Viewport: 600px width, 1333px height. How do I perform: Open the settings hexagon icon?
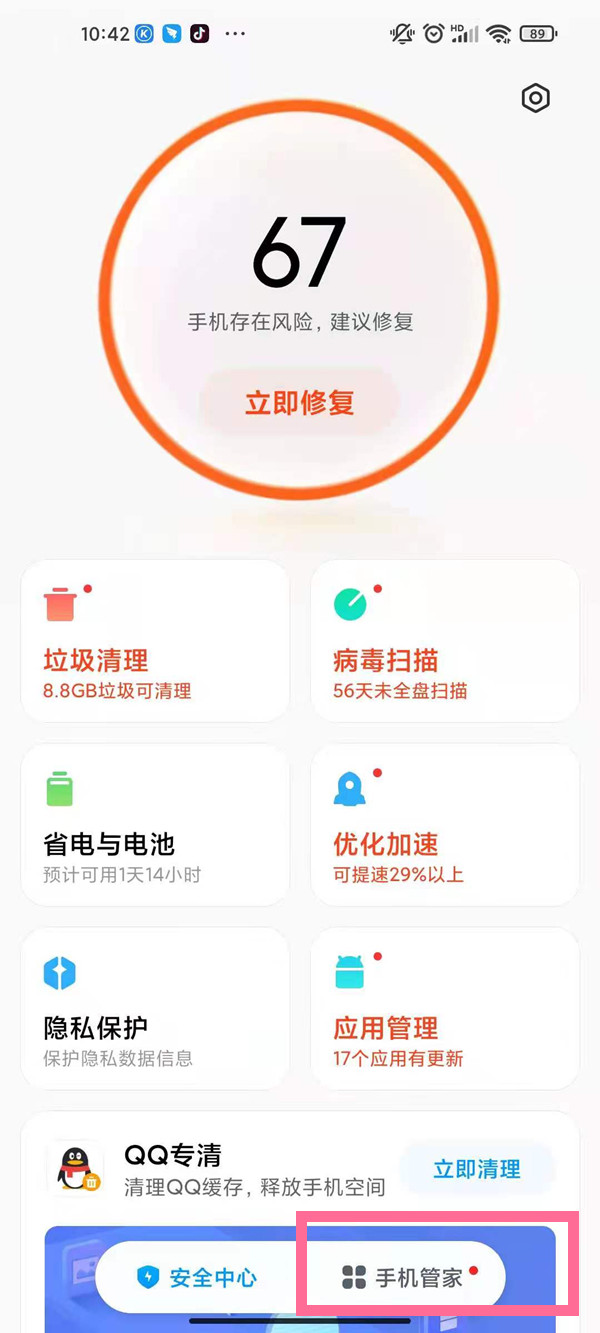[x=536, y=98]
